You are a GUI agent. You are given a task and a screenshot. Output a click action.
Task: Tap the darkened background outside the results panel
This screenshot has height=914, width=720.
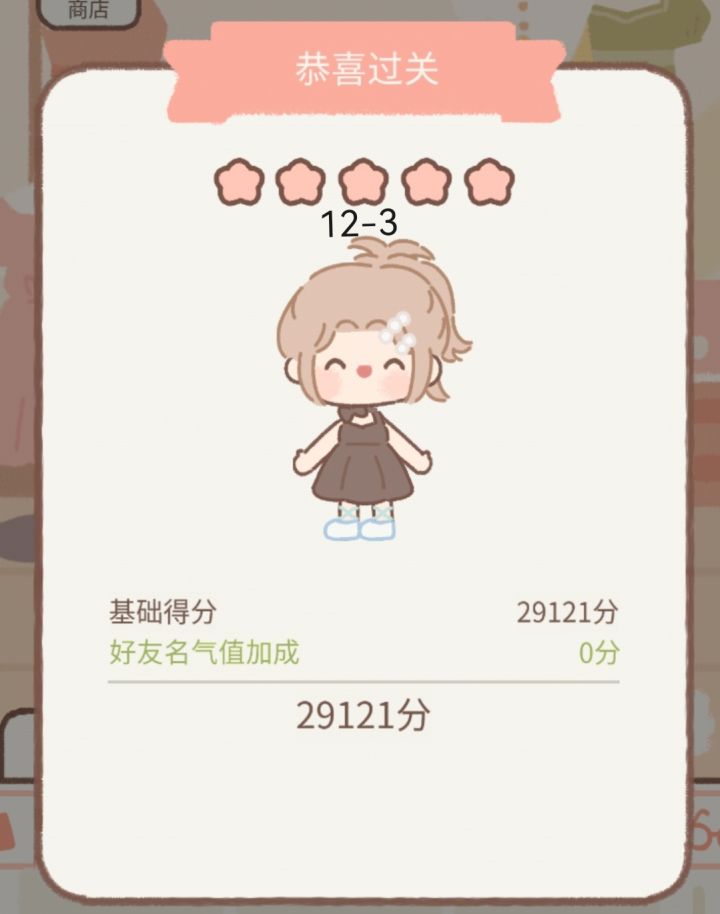[20, 450]
